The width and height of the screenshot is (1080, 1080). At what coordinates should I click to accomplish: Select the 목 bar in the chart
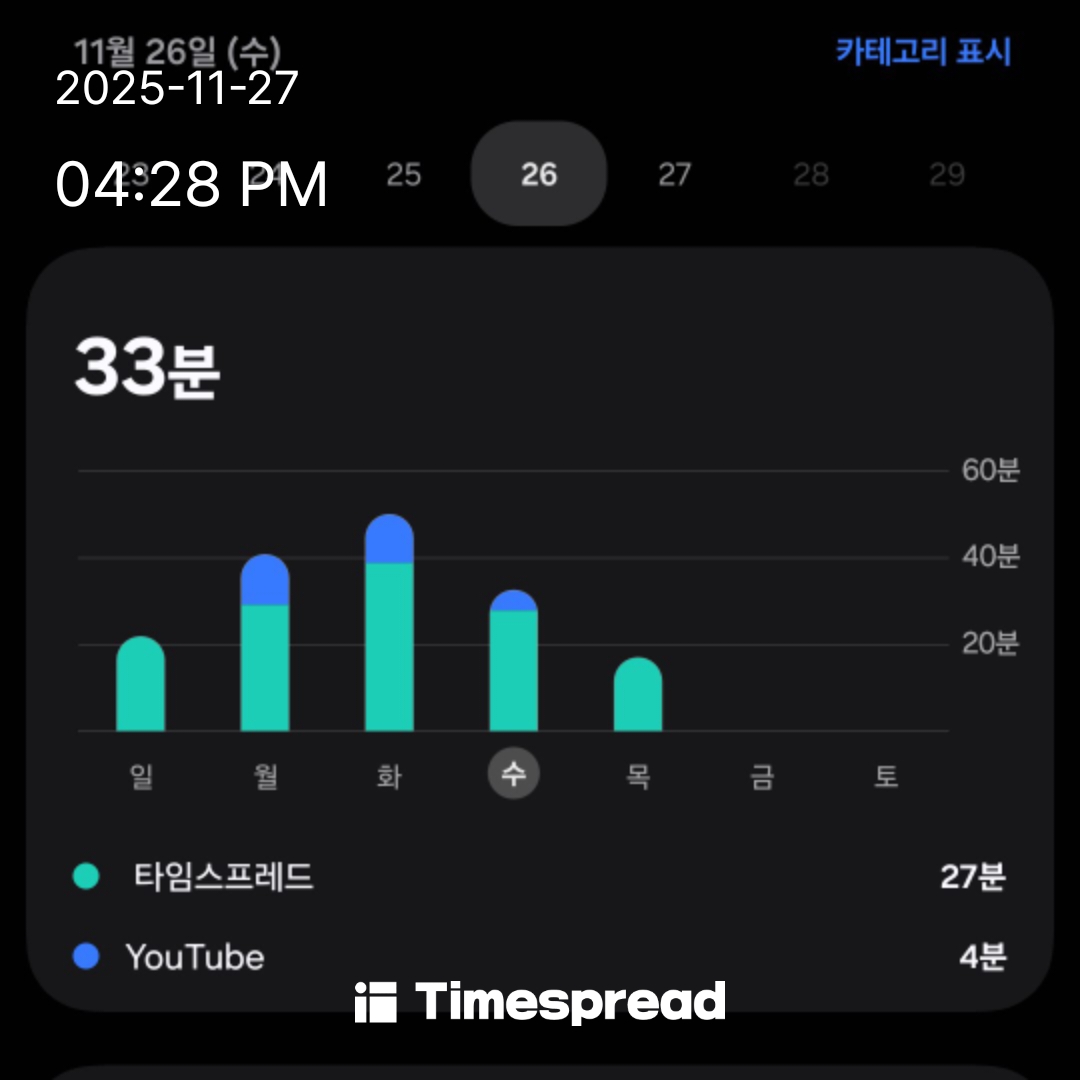pos(637,695)
